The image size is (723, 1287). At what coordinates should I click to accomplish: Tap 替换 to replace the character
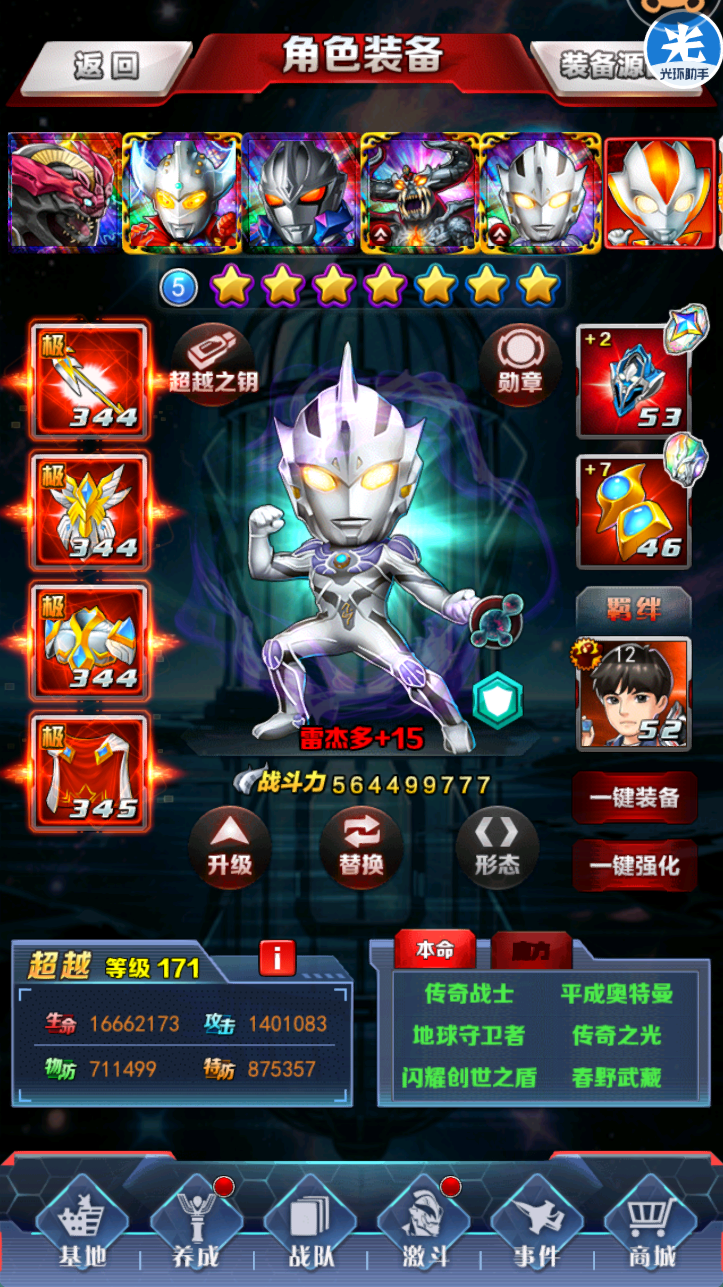tap(361, 848)
